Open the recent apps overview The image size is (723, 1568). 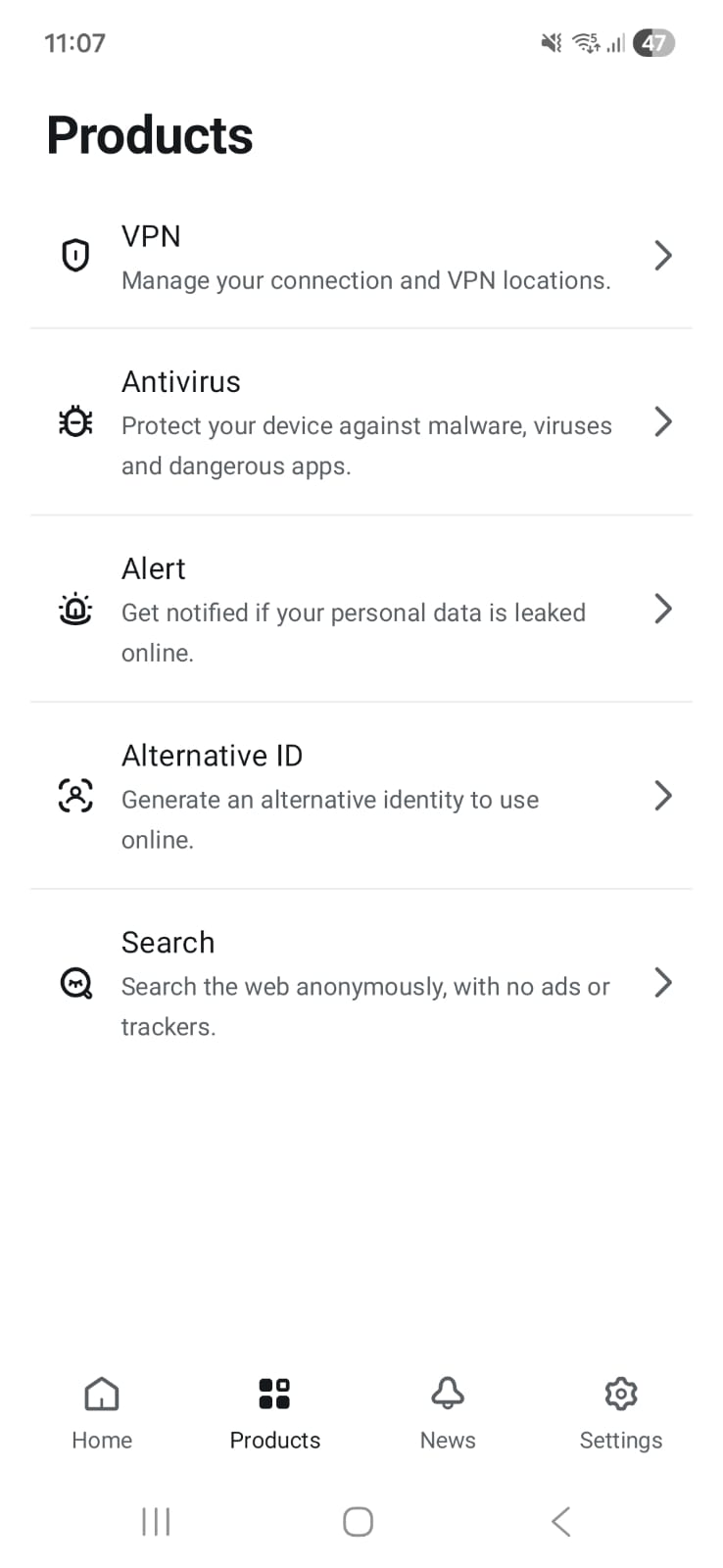click(x=156, y=1521)
